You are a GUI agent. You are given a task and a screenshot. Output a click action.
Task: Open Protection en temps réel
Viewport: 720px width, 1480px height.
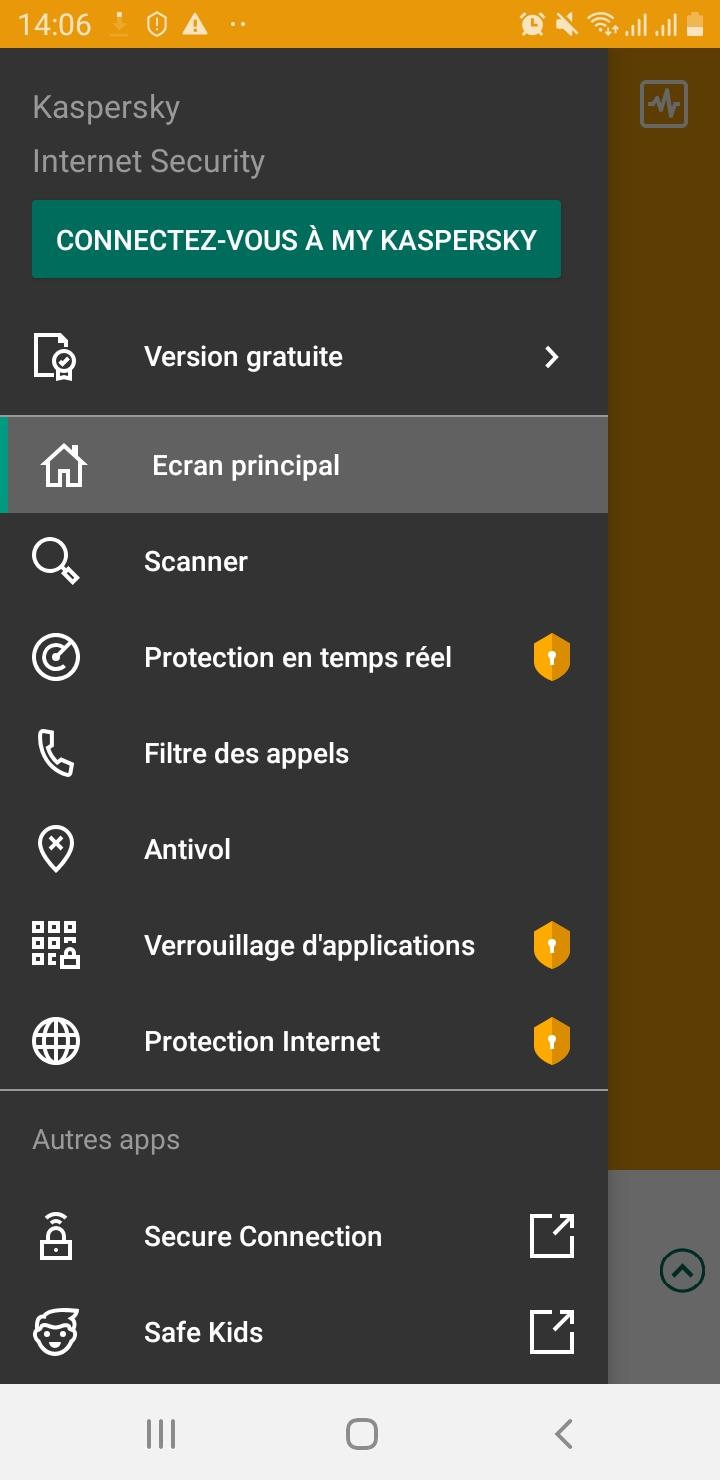(x=300, y=657)
